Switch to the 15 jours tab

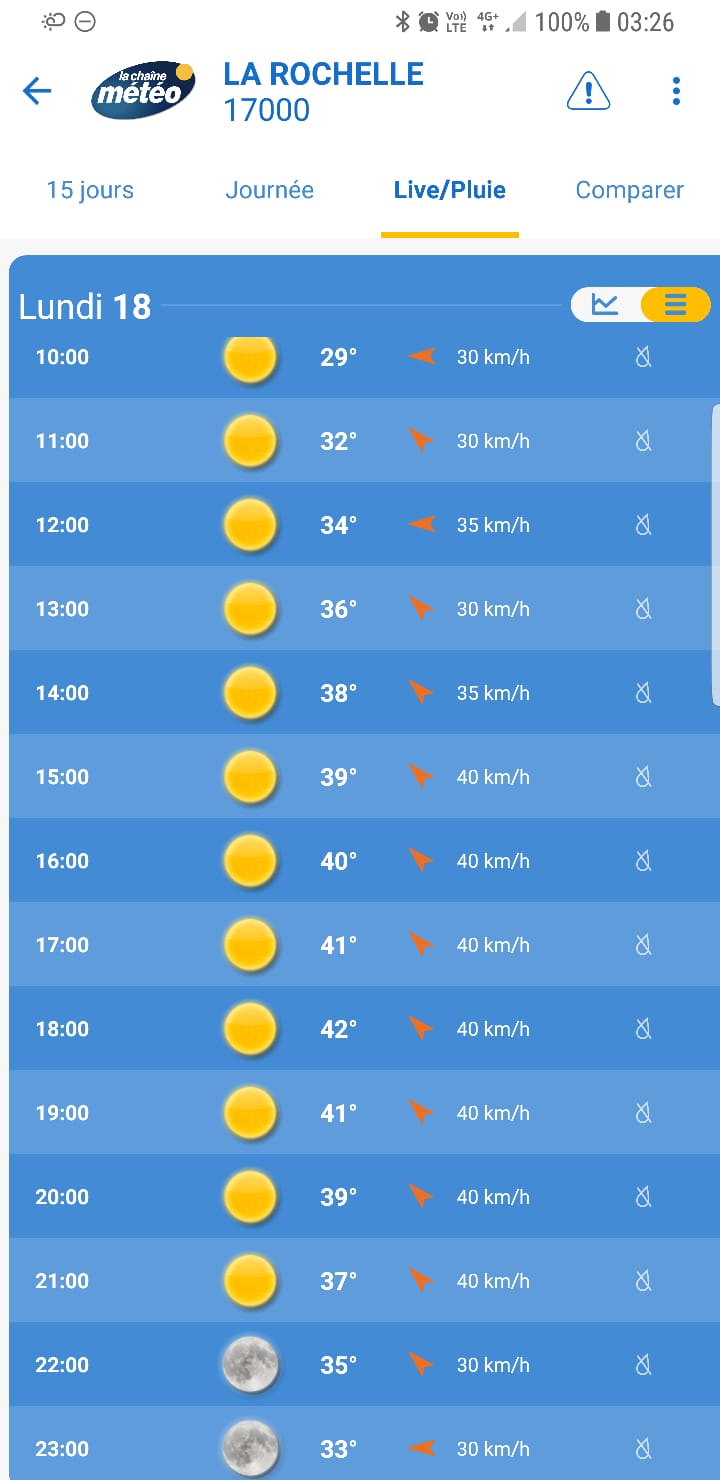tap(90, 190)
